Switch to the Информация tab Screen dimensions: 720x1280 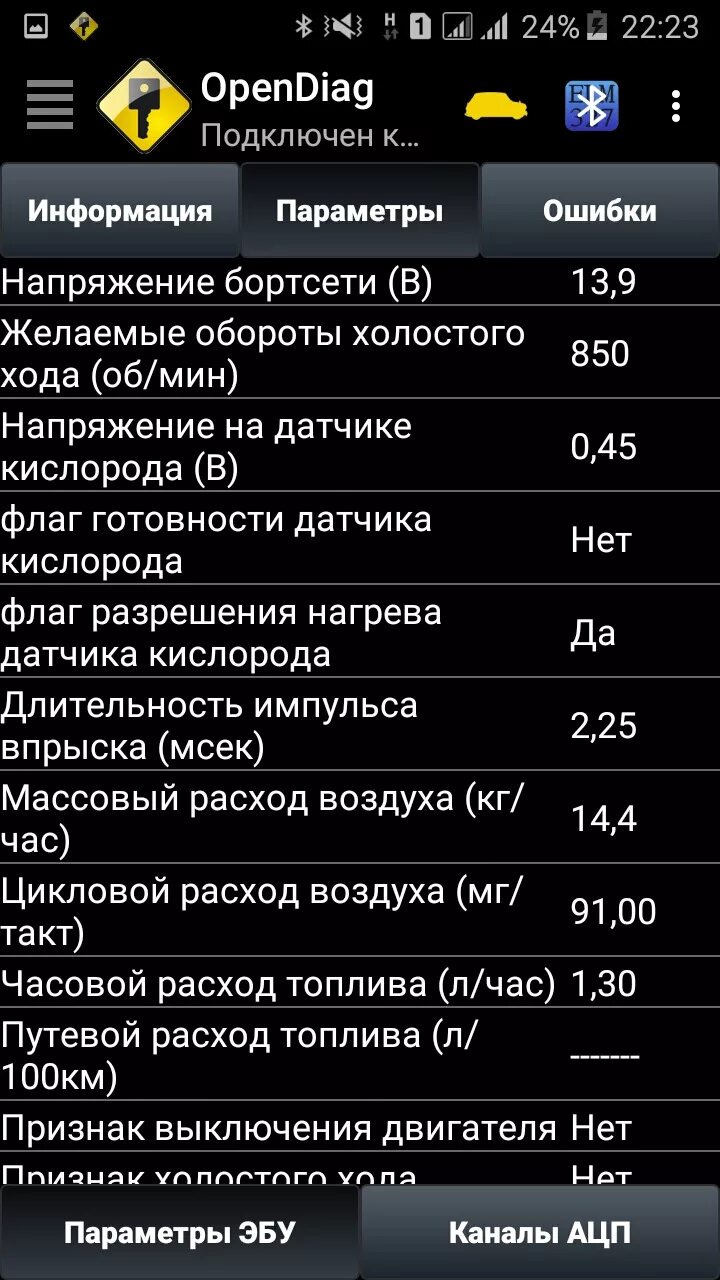(120, 211)
